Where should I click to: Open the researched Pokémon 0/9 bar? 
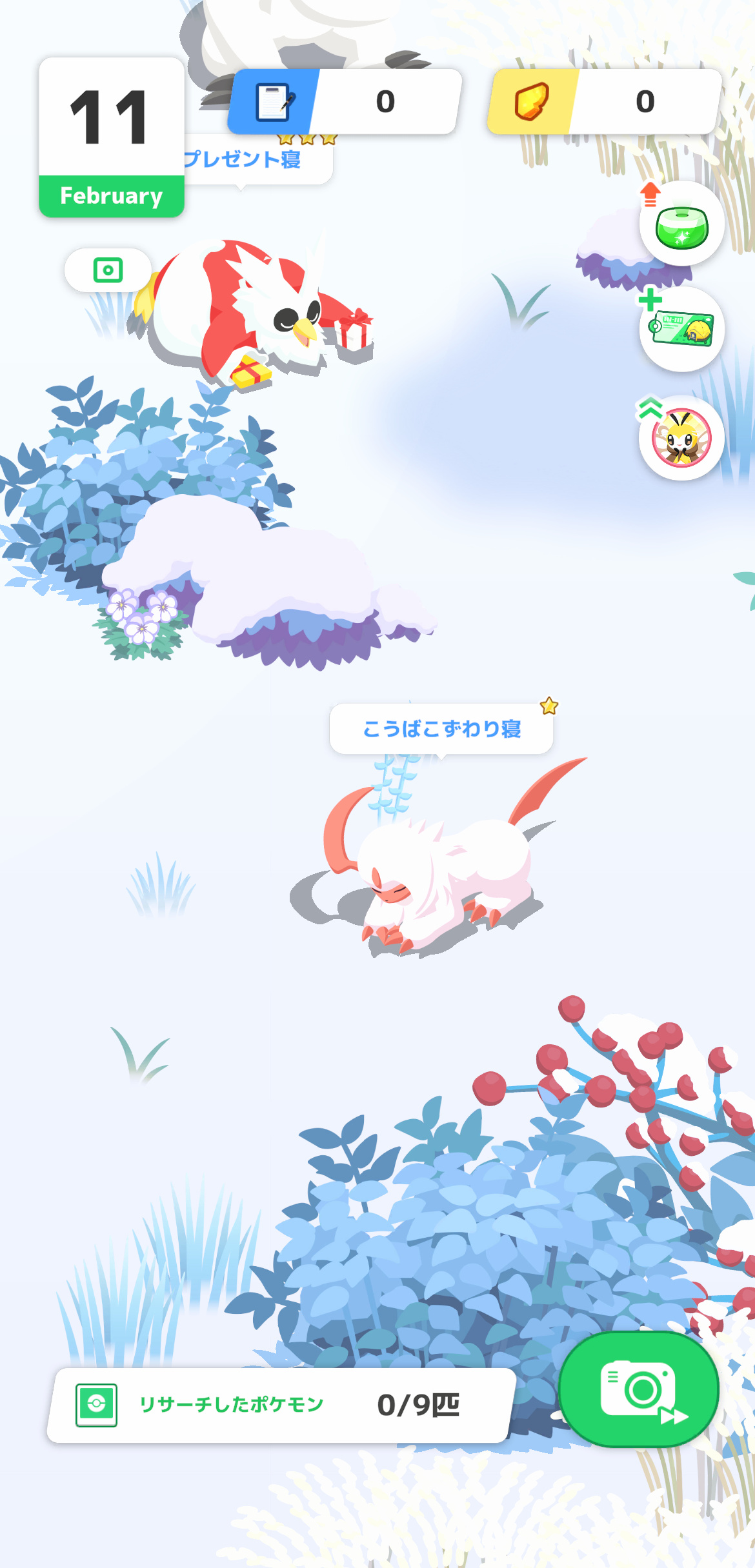pyautogui.click(x=281, y=1405)
